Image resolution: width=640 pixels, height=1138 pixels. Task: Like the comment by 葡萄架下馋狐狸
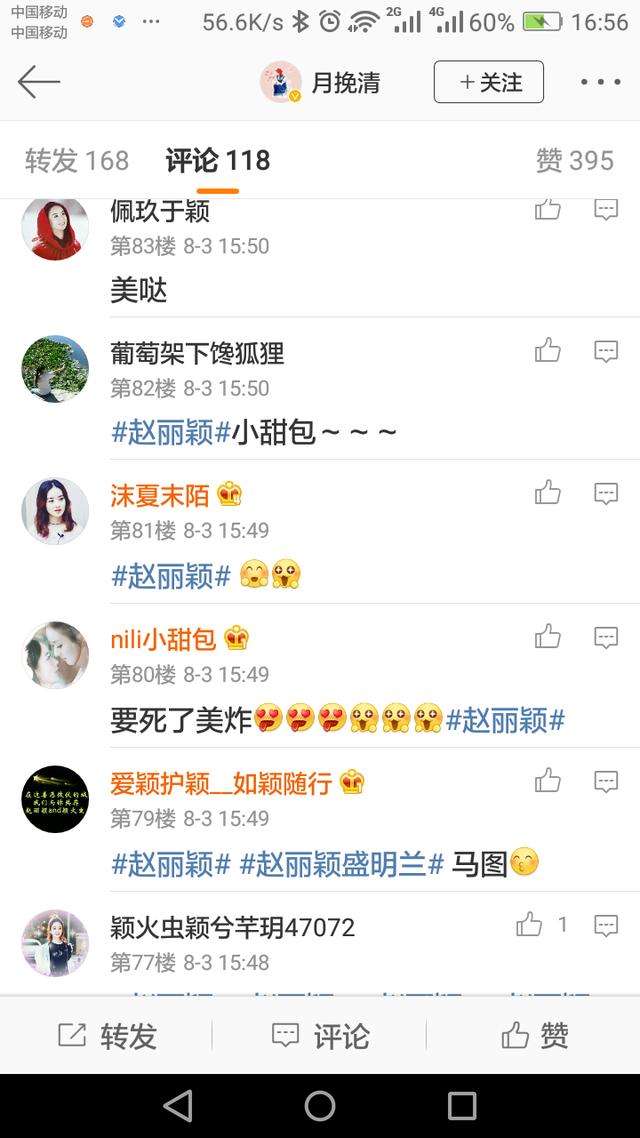[548, 351]
